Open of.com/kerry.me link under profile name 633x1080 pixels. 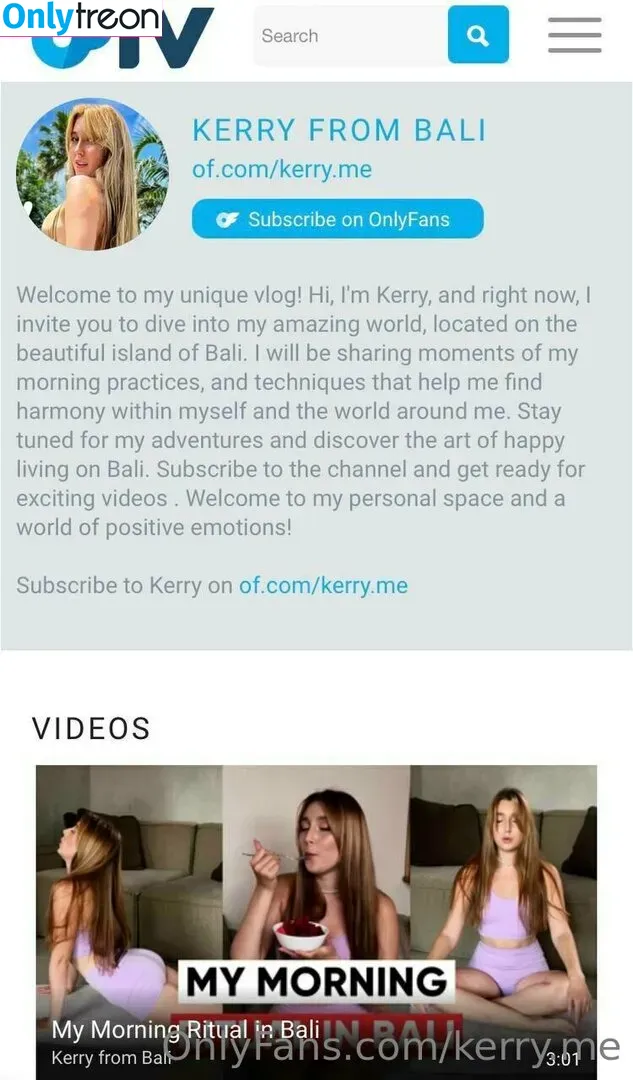[x=282, y=169]
